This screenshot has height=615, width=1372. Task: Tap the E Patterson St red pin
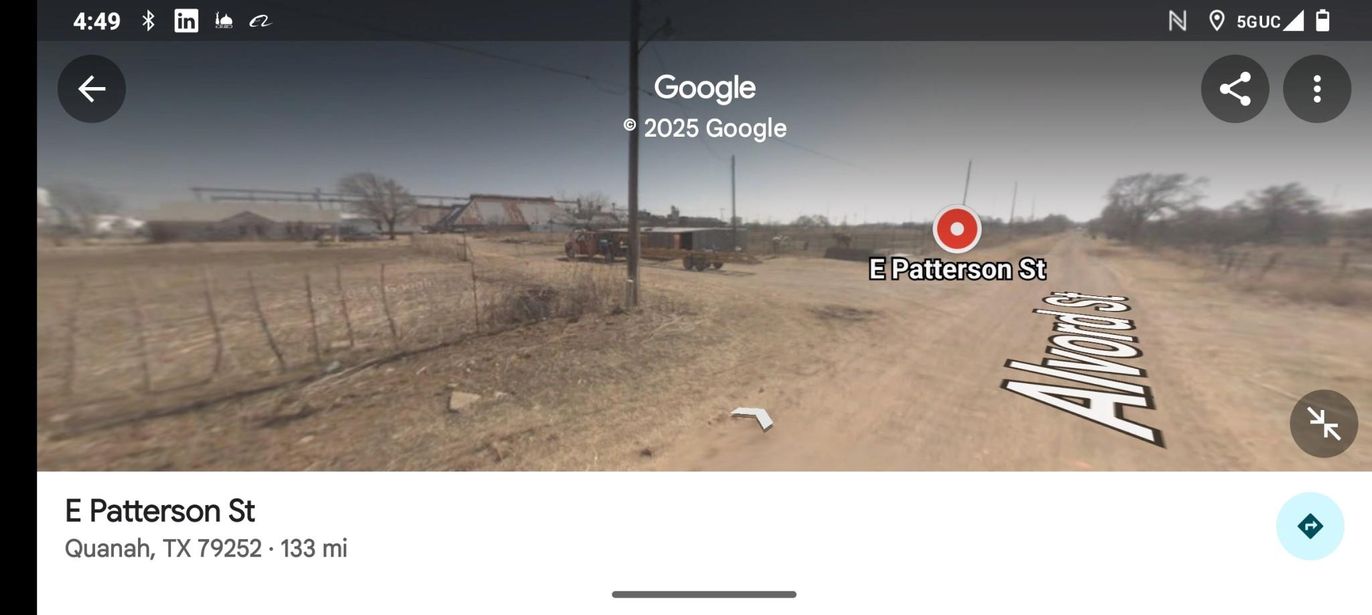(957, 229)
